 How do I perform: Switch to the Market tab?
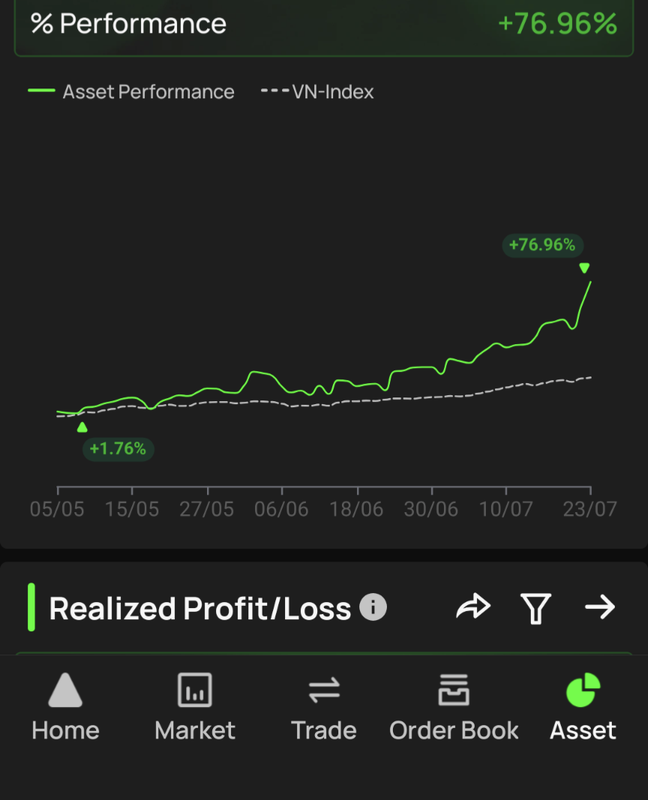pyautogui.click(x=194, y=707)
